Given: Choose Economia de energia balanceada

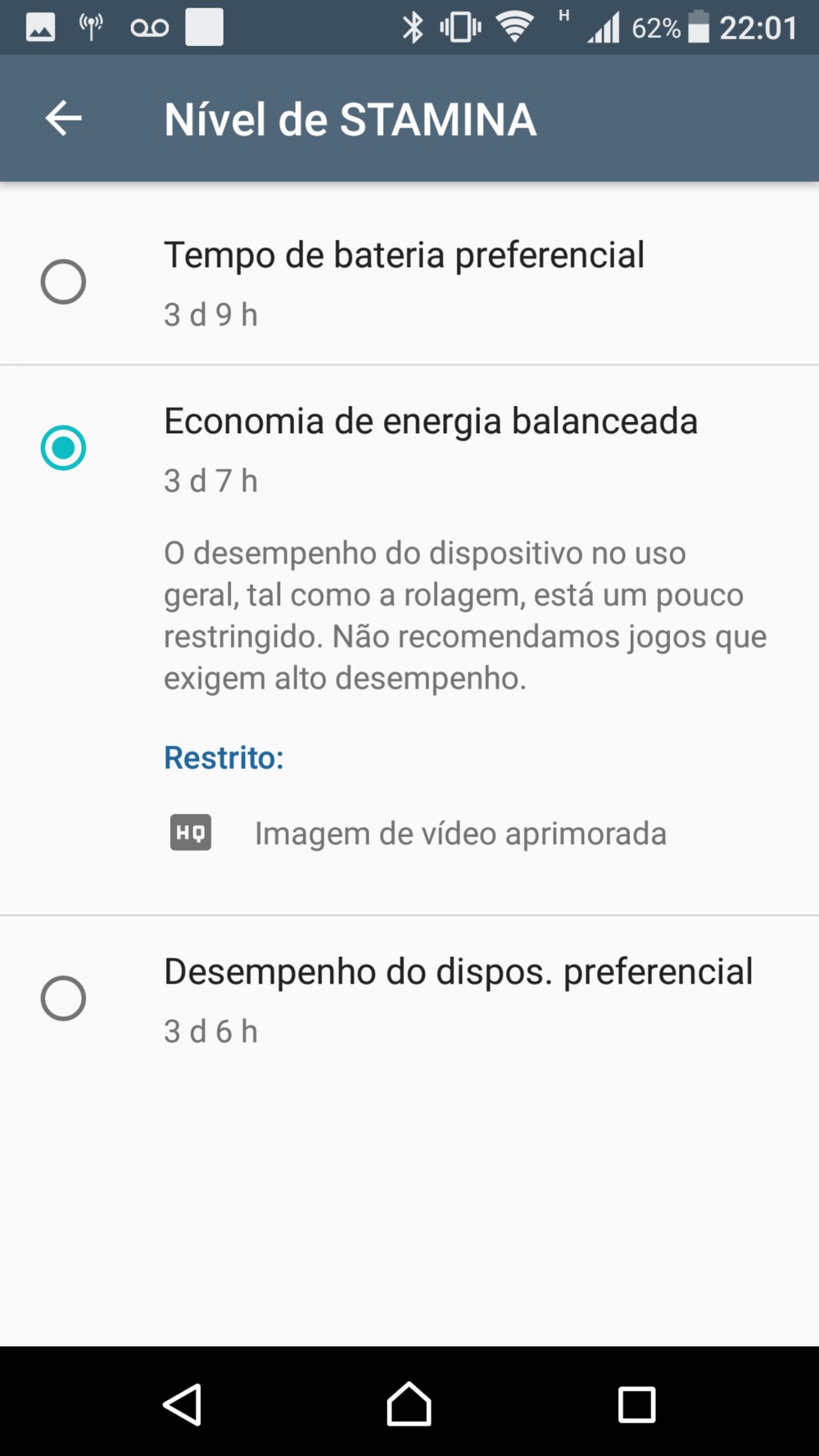Looking at the screenshot, I should (x=63, y=448).
